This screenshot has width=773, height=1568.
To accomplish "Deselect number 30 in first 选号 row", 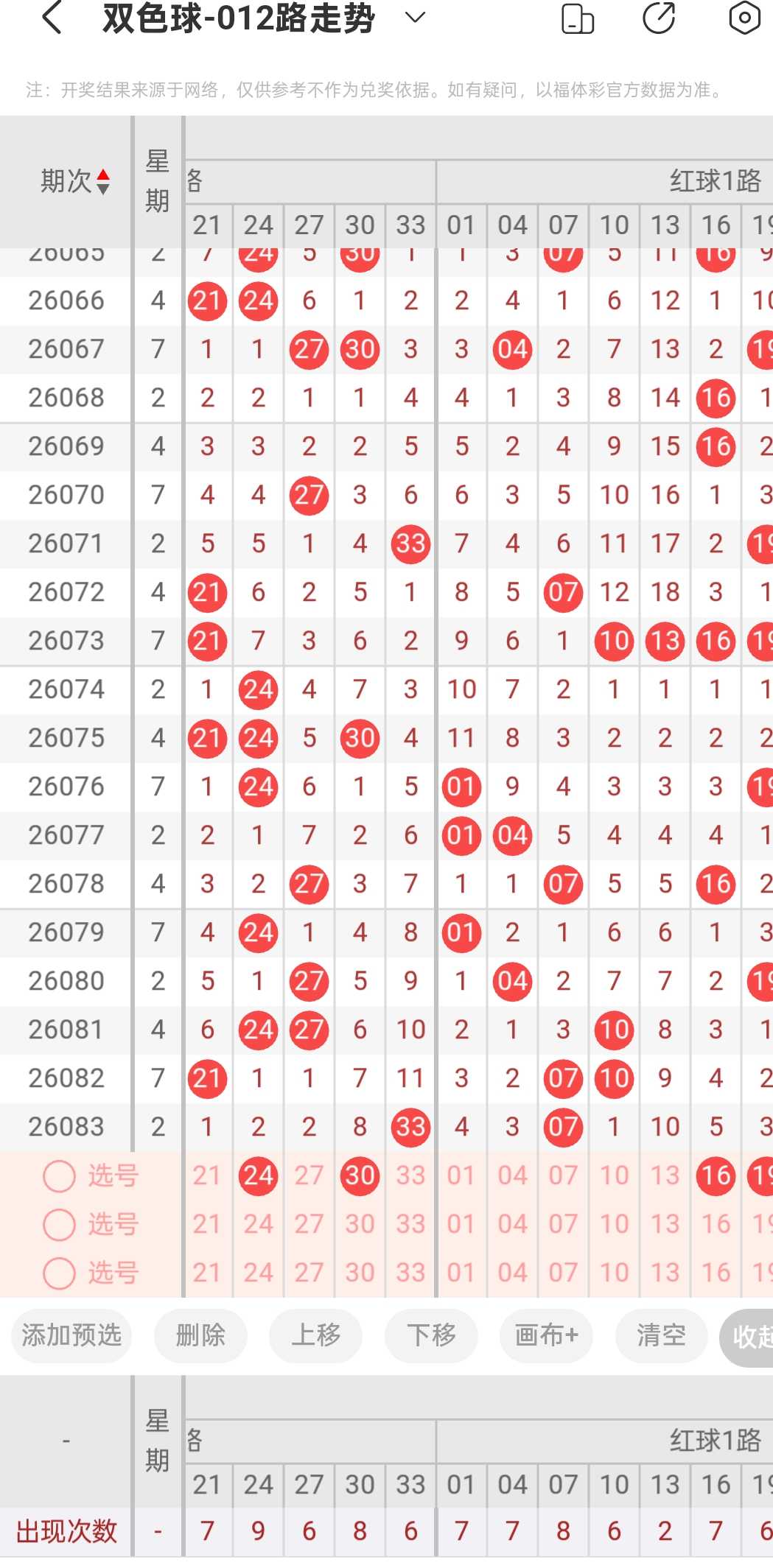I will [360, 1176].
